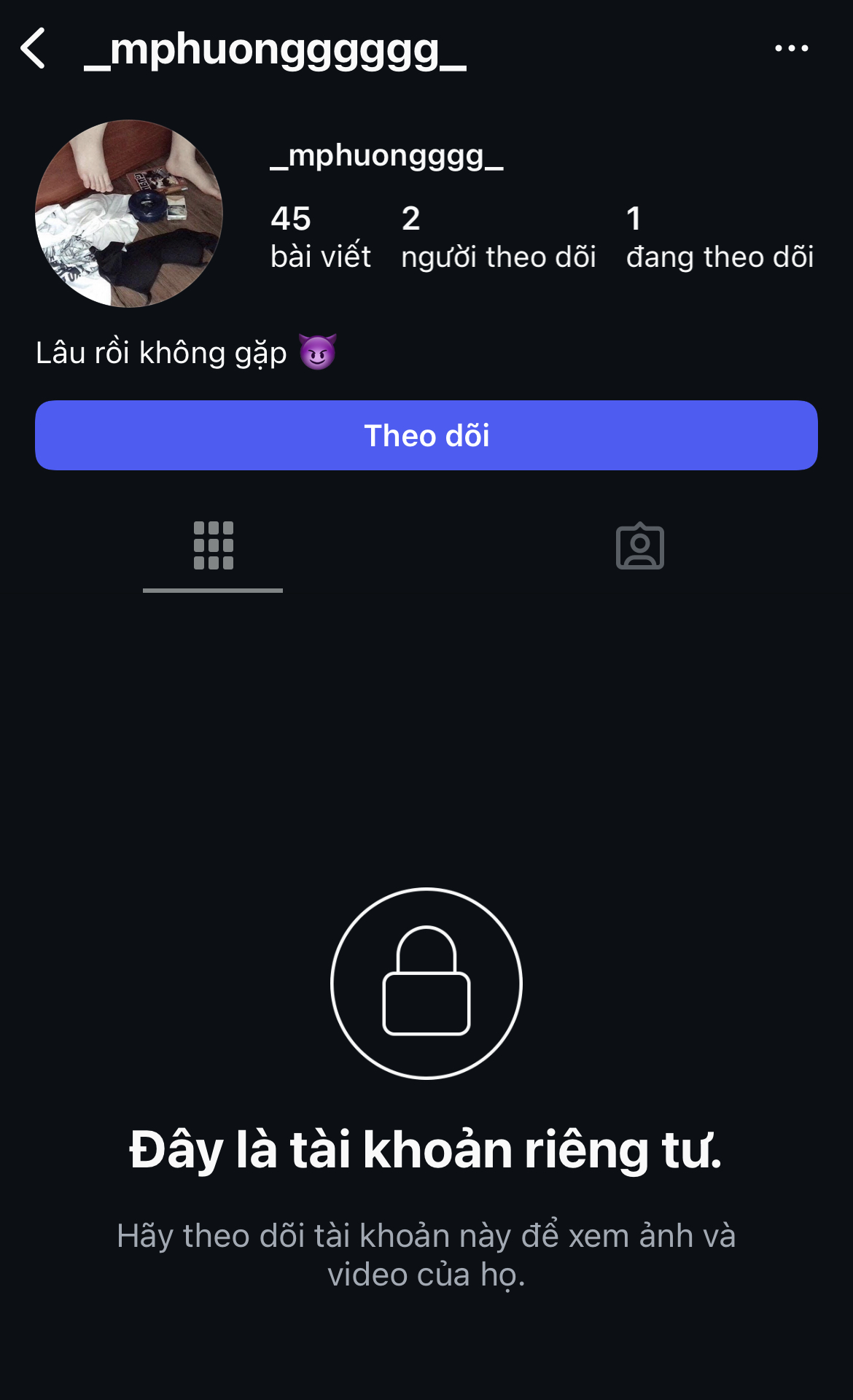Open the 2 người theo dõi list
The width and height of the screenshot is (853, 1400).
(x=498, y=238)
